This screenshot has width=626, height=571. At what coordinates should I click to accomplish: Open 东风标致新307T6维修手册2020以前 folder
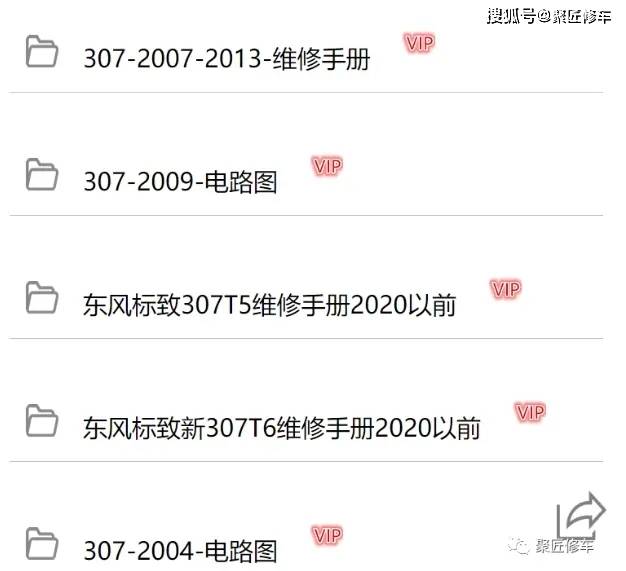point(281,428)
